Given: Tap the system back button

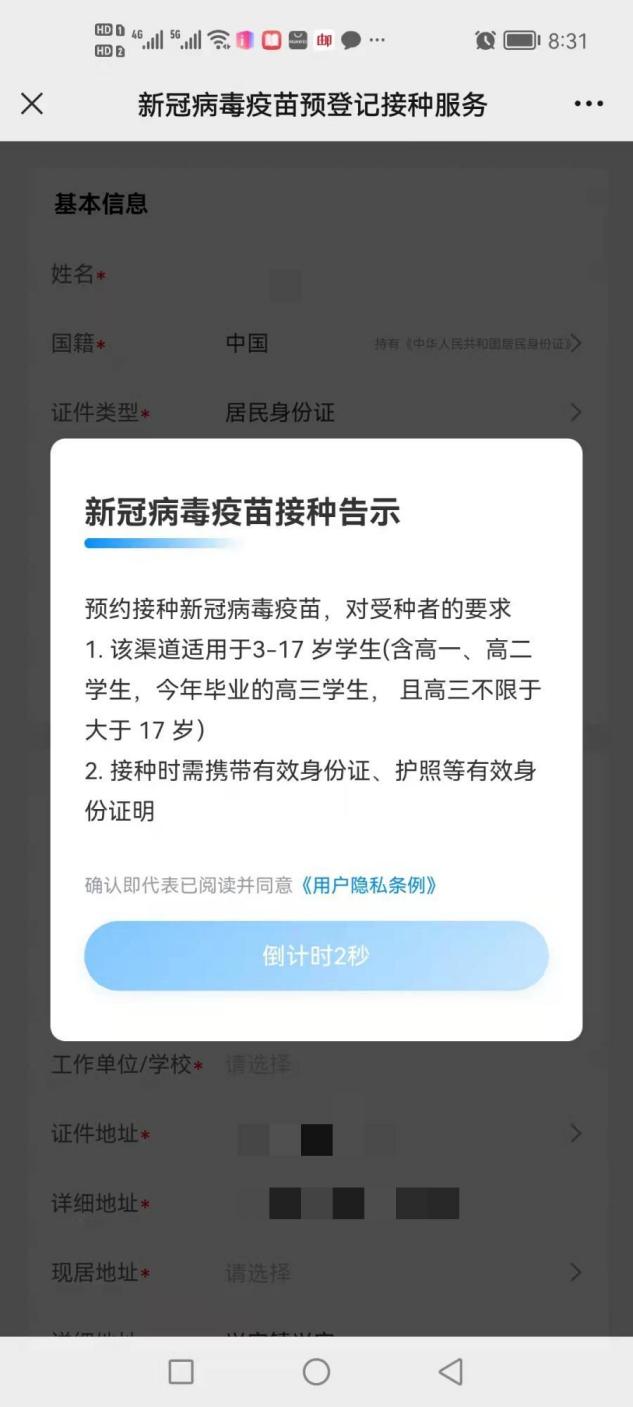Looking at the screenshot, I should 451,1371.
